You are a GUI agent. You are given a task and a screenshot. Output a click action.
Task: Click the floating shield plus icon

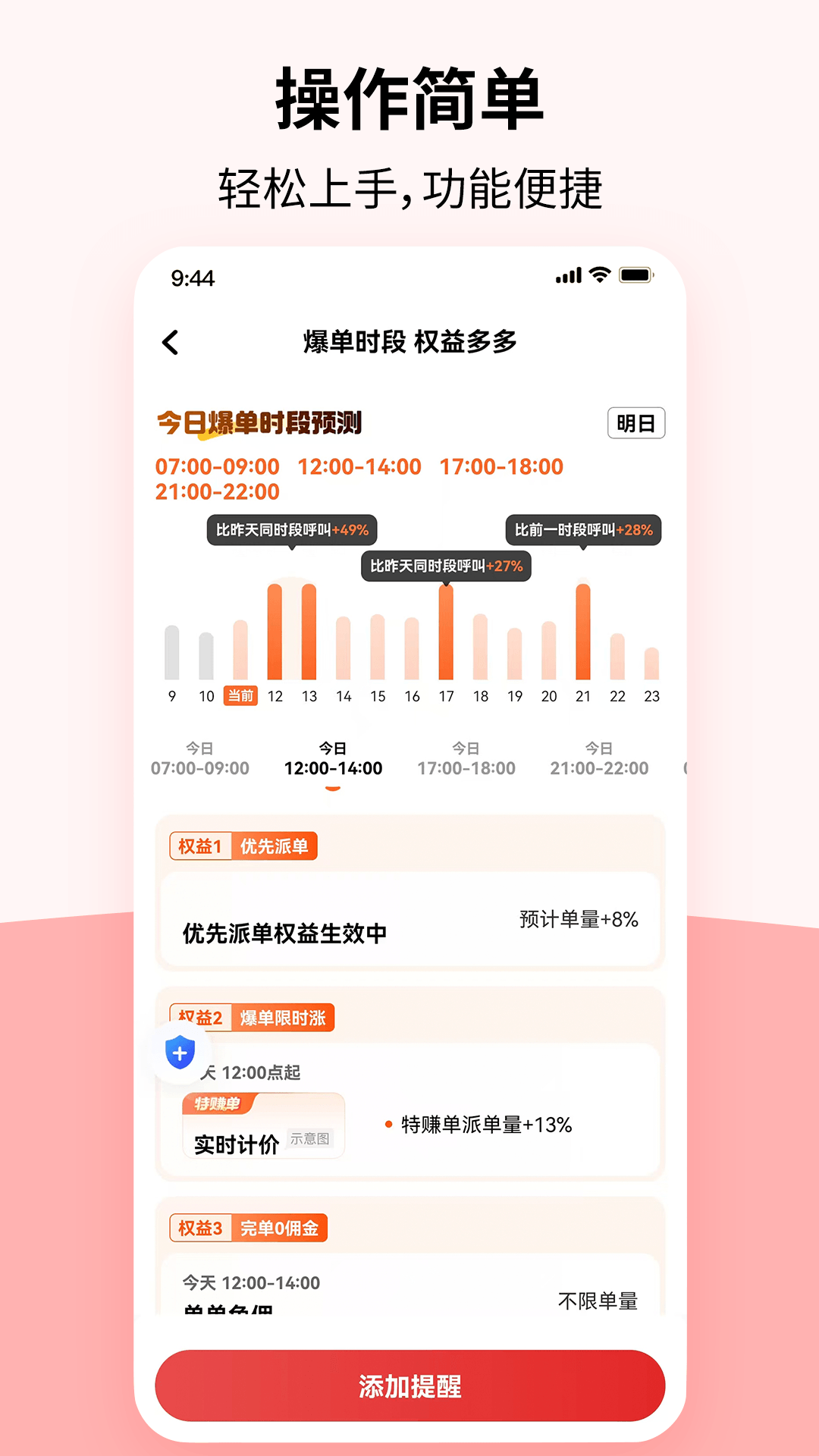(x=180, y=1053)
